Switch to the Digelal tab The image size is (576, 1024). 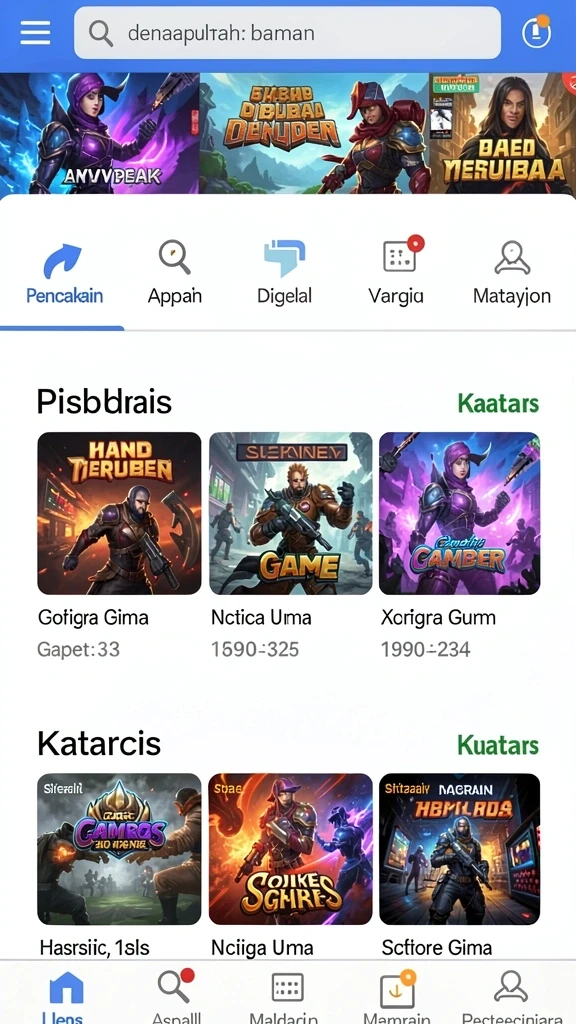pyautogui.click(x=284, y=274)
